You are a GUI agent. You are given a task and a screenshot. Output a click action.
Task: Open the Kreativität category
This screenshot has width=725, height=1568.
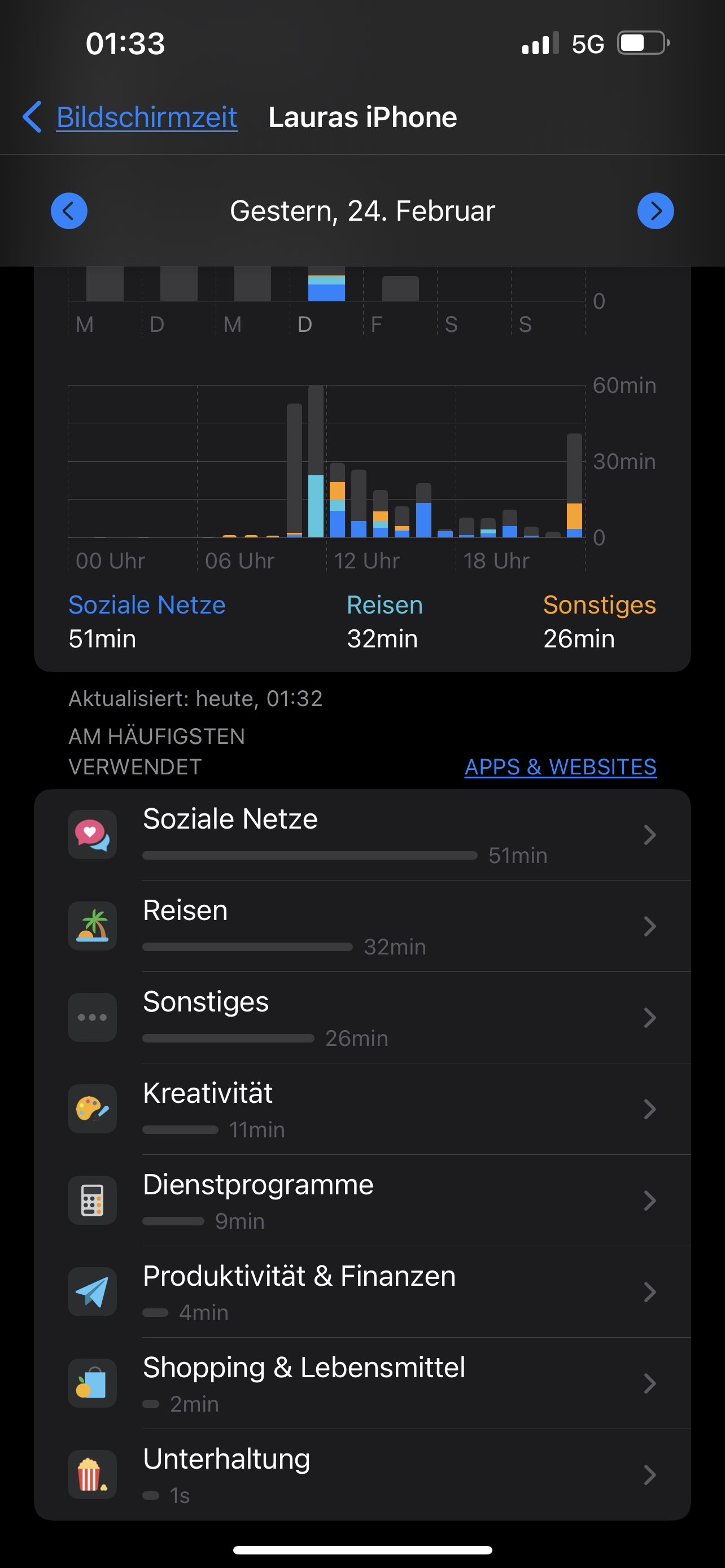pos(362,1109)
